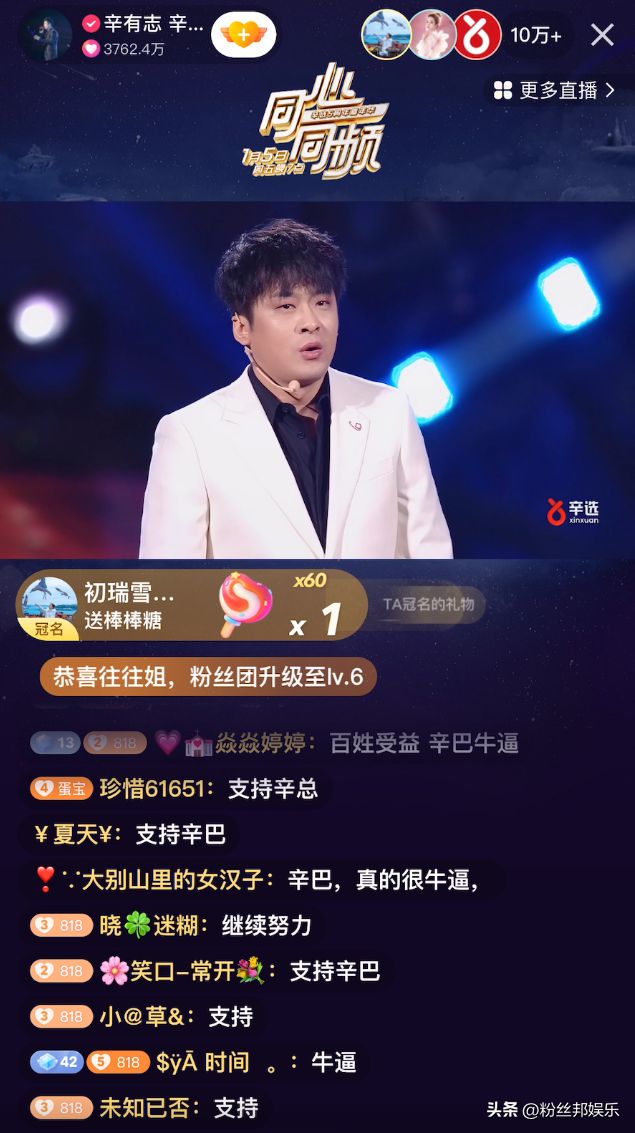Close the live stream
This screenshot has height=1133, width=635.
coord(602,35)
